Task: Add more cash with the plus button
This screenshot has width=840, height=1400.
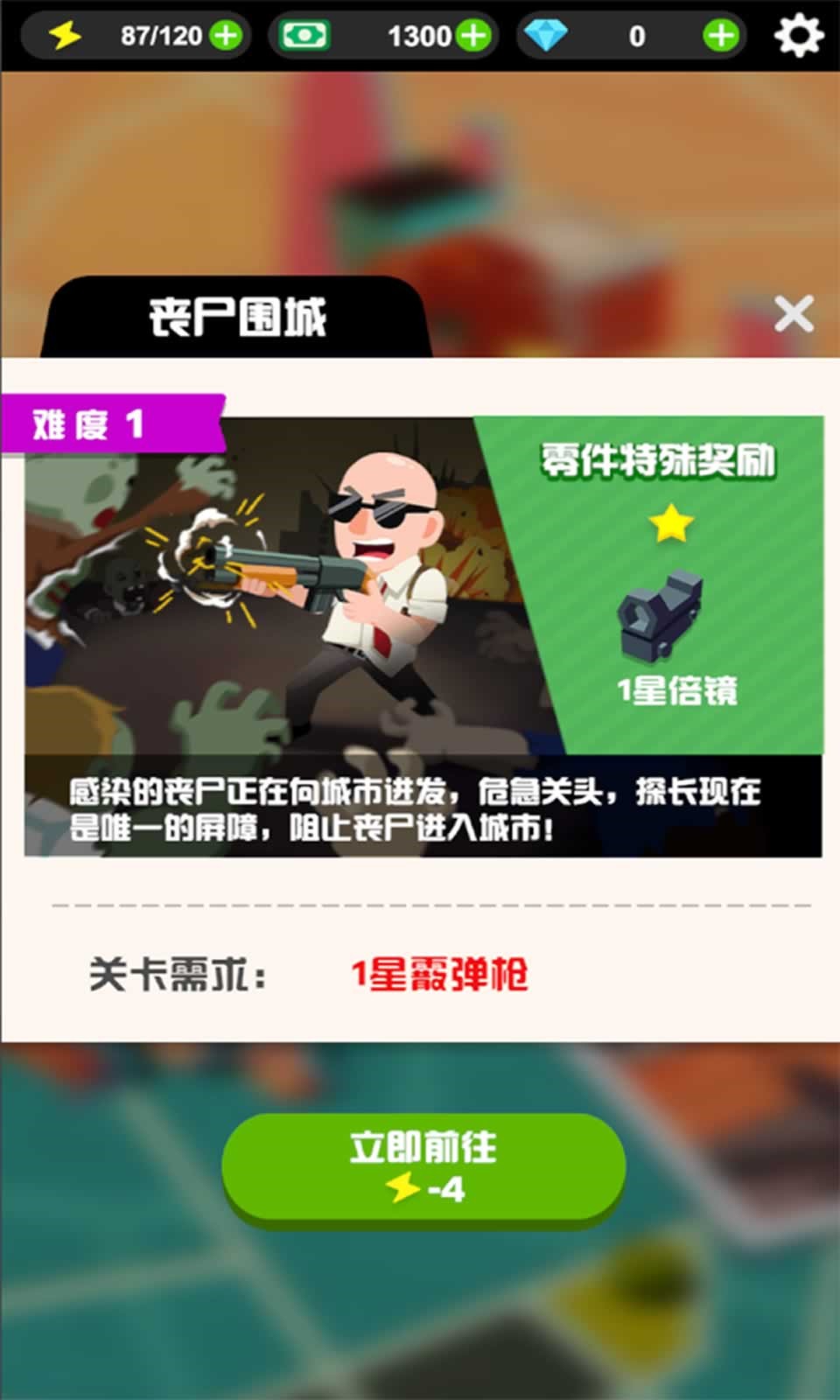Action: pyautogui.click(x=473, y=36)
